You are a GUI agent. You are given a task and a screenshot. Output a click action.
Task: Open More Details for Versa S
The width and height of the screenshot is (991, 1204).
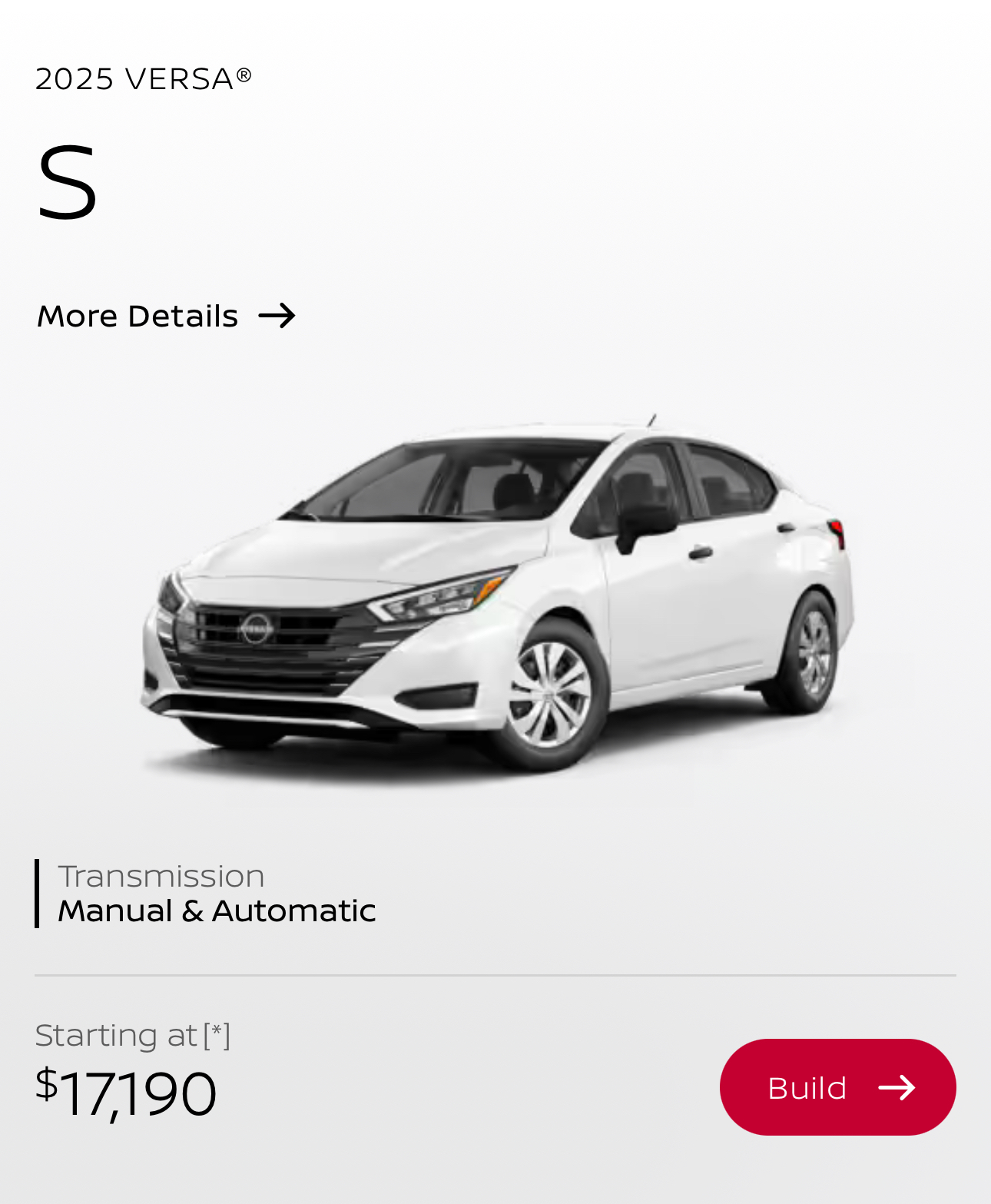click(x=165, y=316)
